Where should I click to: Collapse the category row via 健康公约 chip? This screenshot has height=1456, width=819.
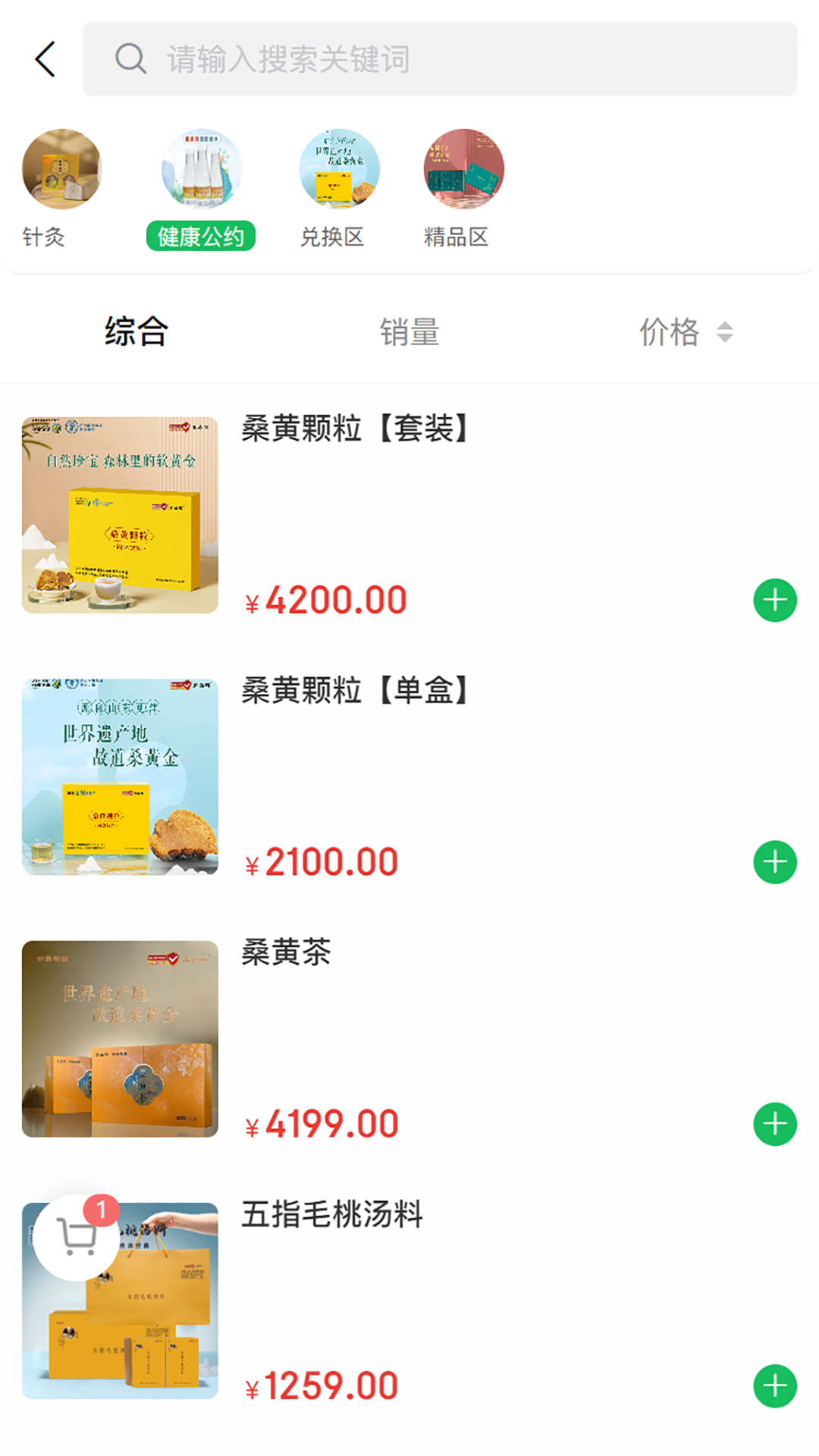pyautogui.click(x=201, y=236)
